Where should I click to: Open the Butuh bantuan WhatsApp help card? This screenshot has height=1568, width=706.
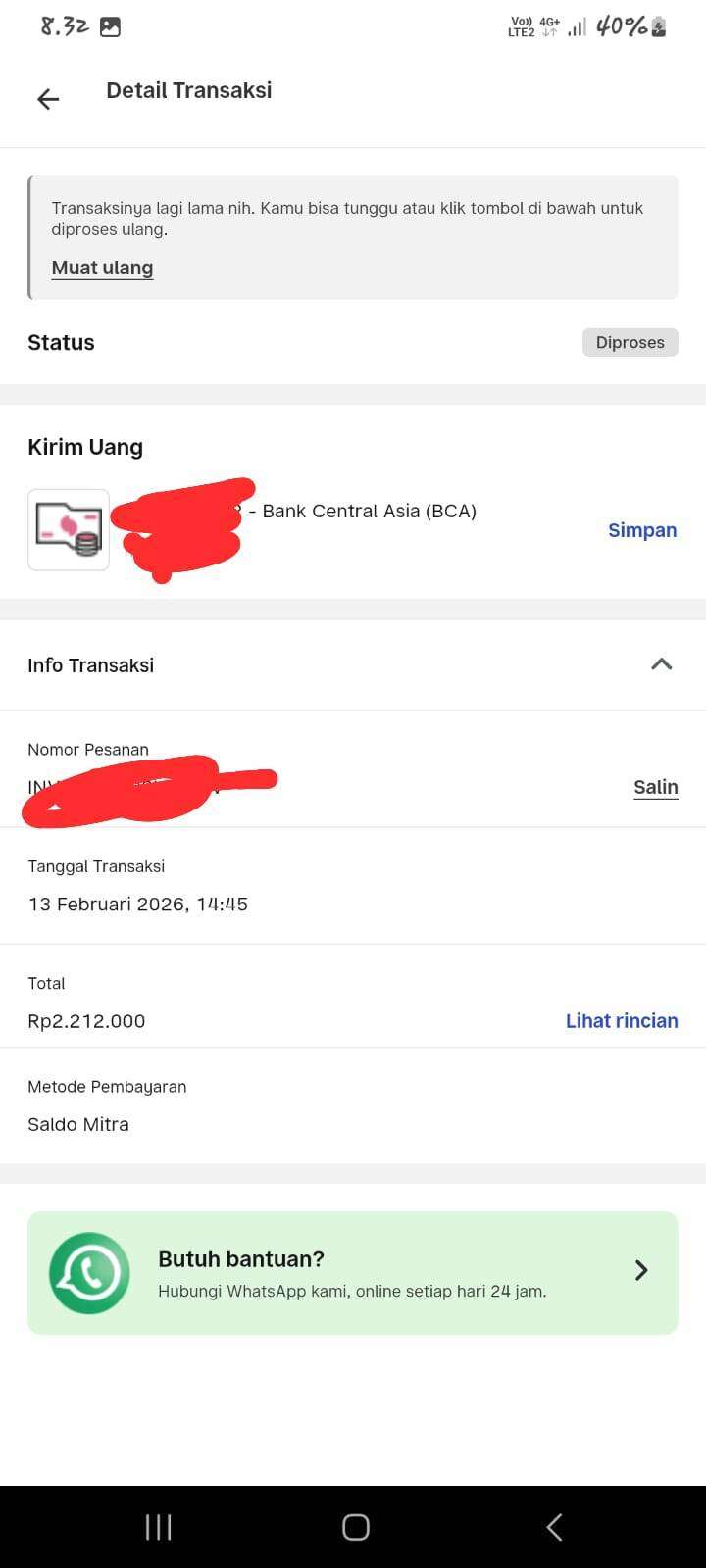(353, 1272)
